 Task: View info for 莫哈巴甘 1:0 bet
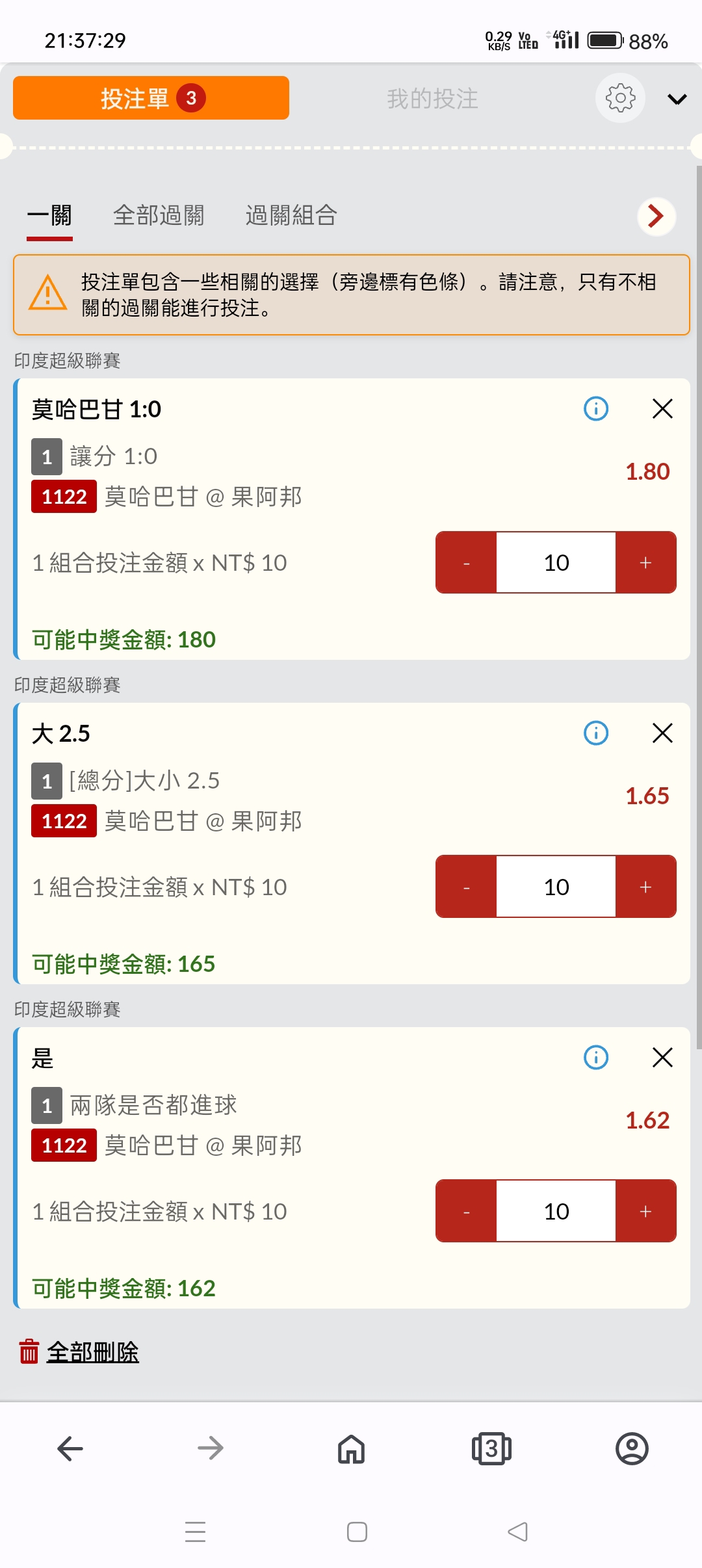[x=596, y=409]
